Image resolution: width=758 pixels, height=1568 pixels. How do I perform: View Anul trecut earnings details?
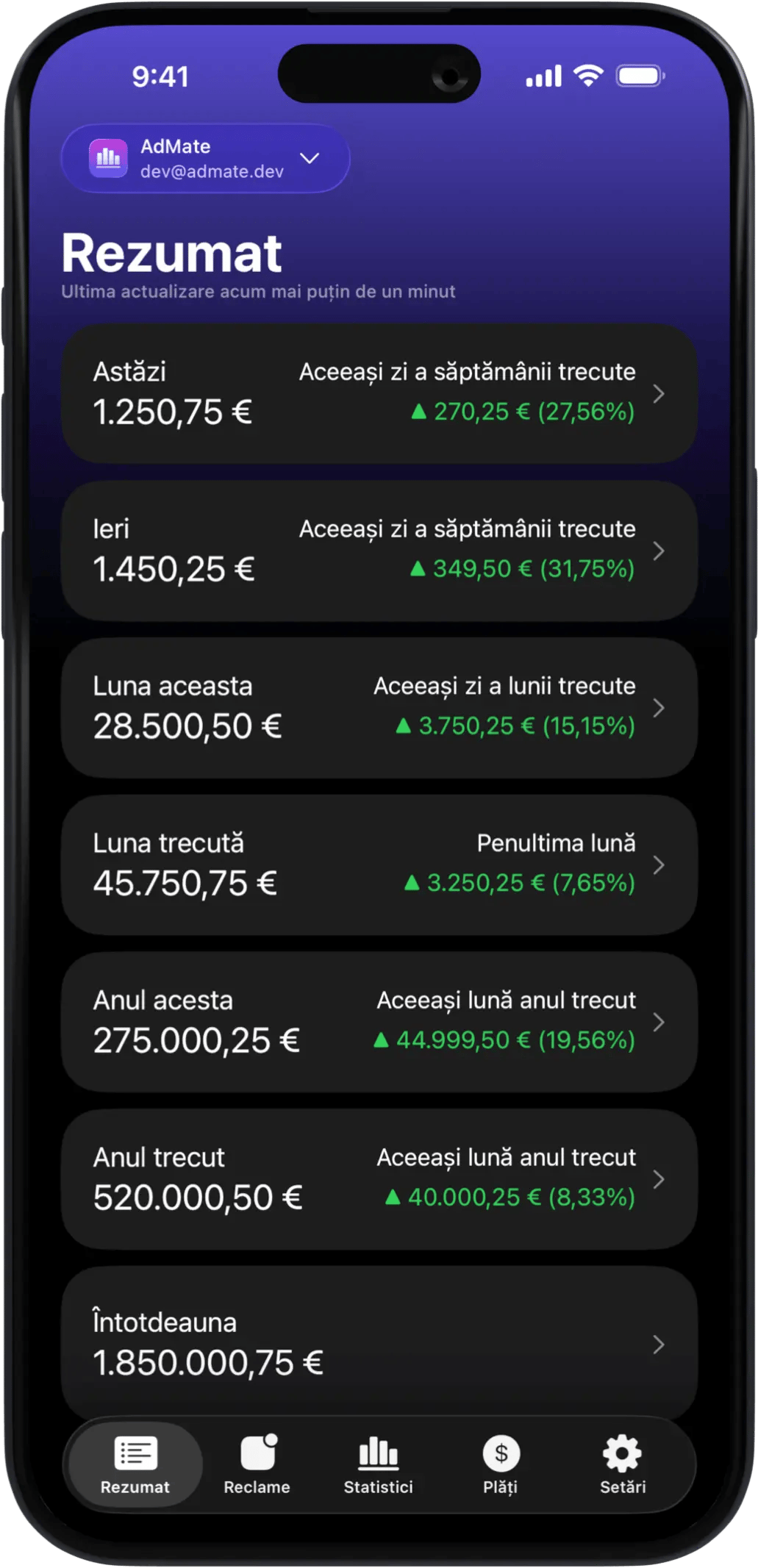tap(379, 1178)
